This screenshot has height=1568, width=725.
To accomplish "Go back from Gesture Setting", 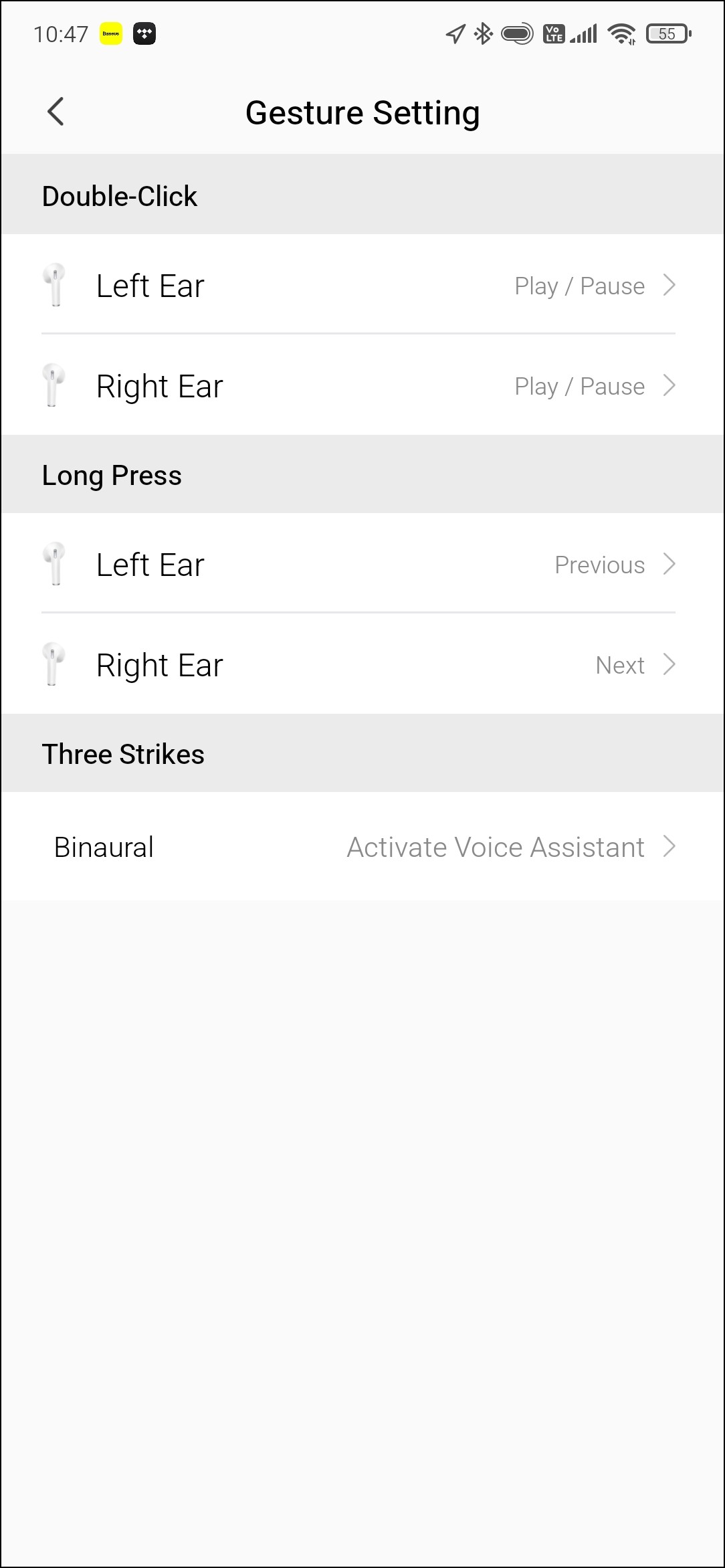I will point(56,112).
